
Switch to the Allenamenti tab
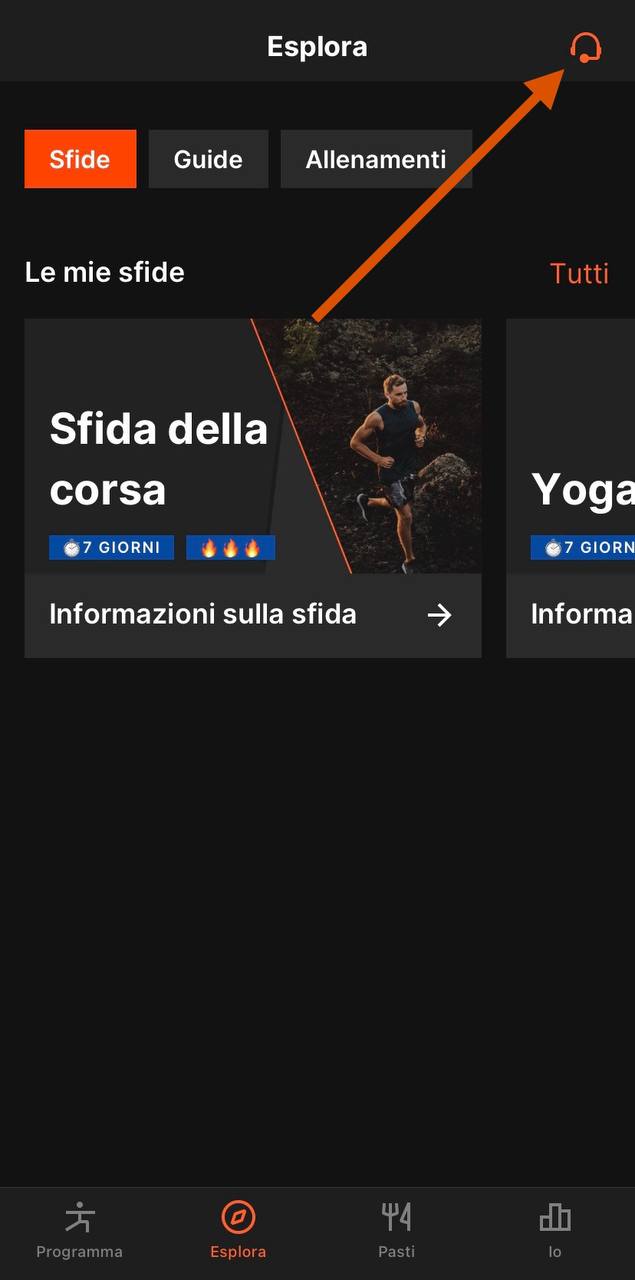[376, 159]
